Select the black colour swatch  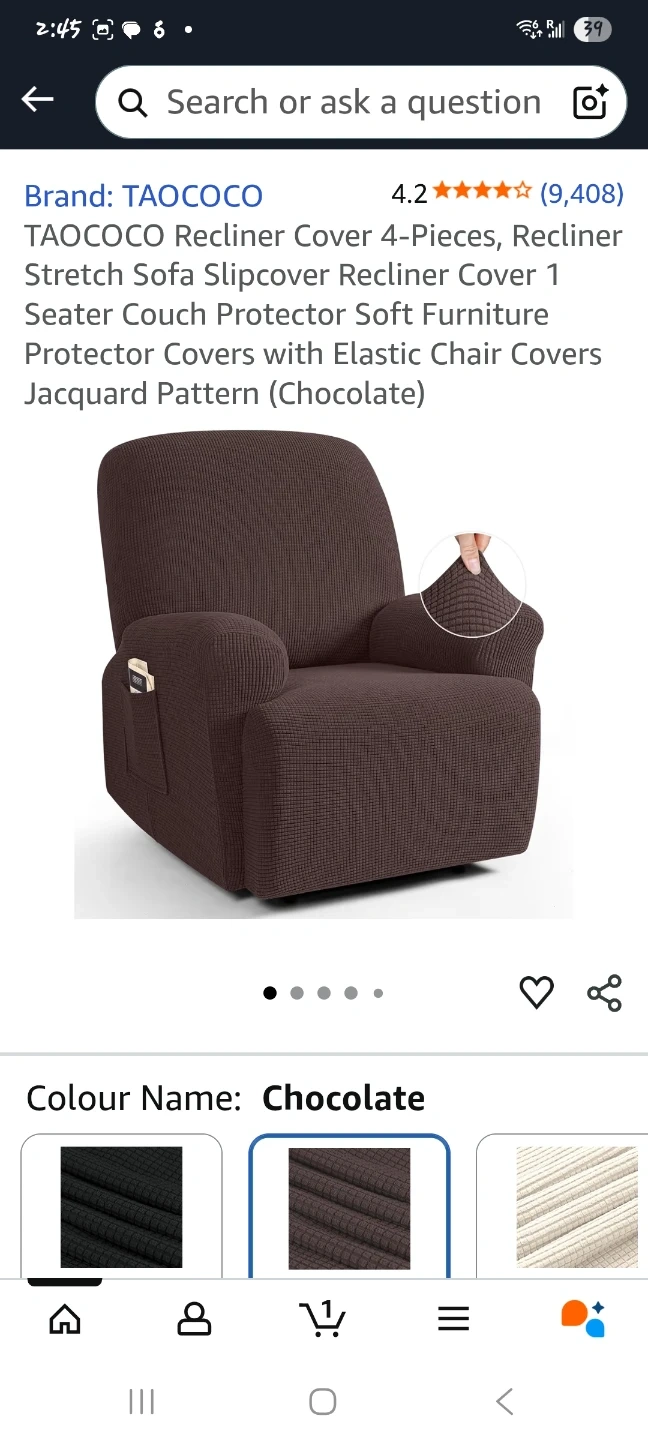tap(121, 1206)
